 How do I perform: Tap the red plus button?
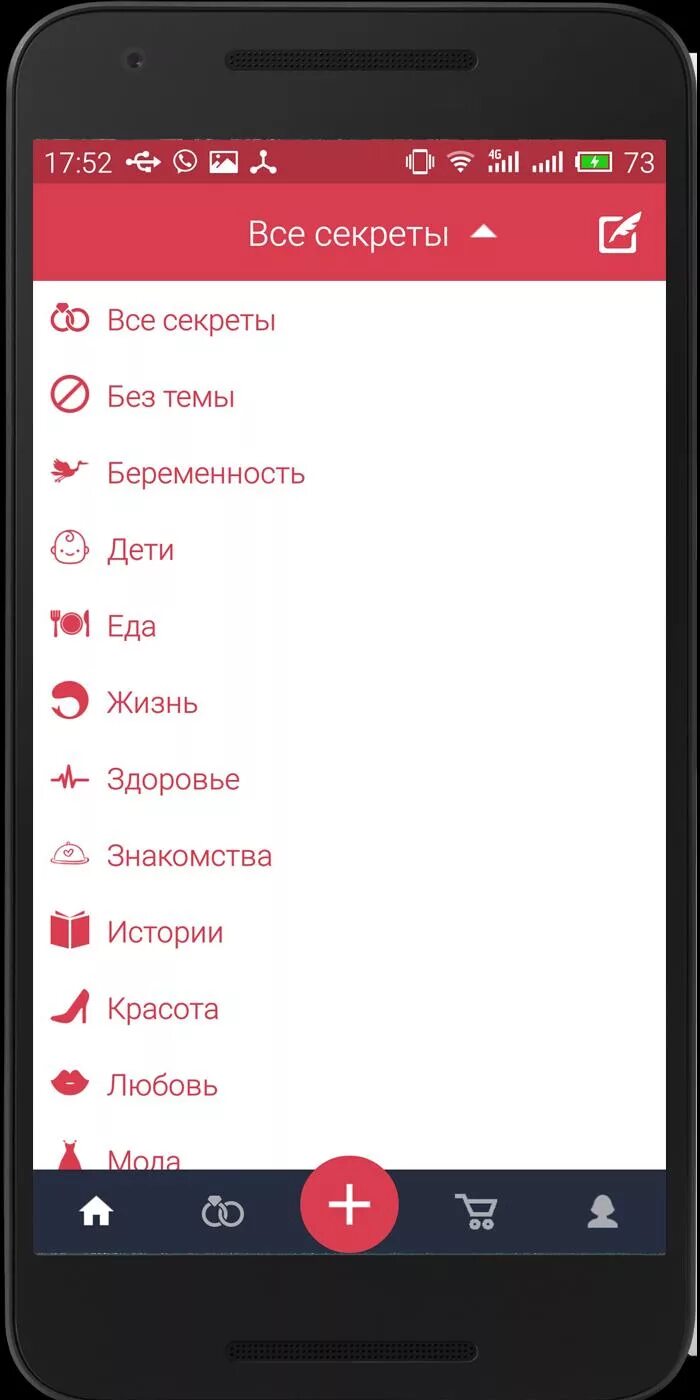(349, 1205)
